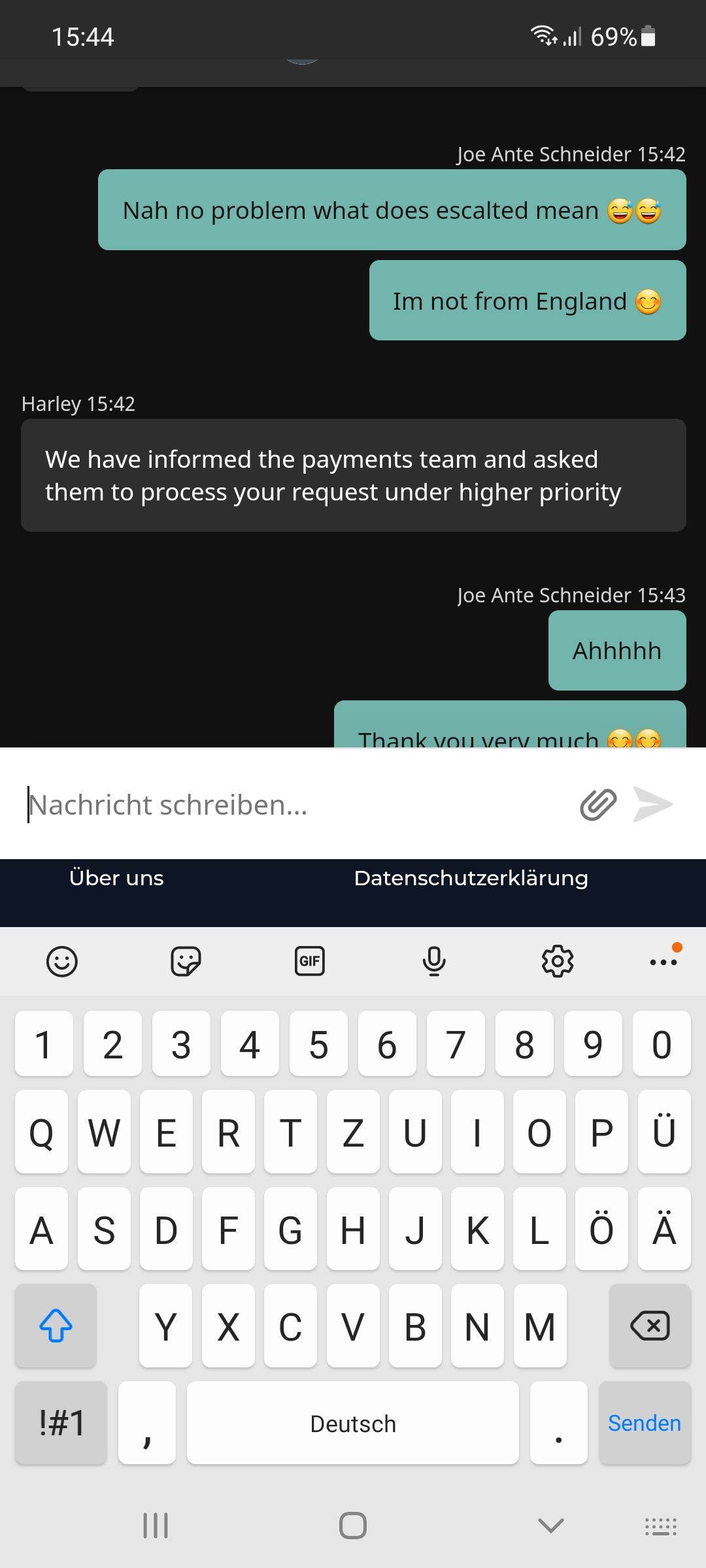Go to the home screen
Viewport: 706px width, 1568px height.
pos(353,1526)
